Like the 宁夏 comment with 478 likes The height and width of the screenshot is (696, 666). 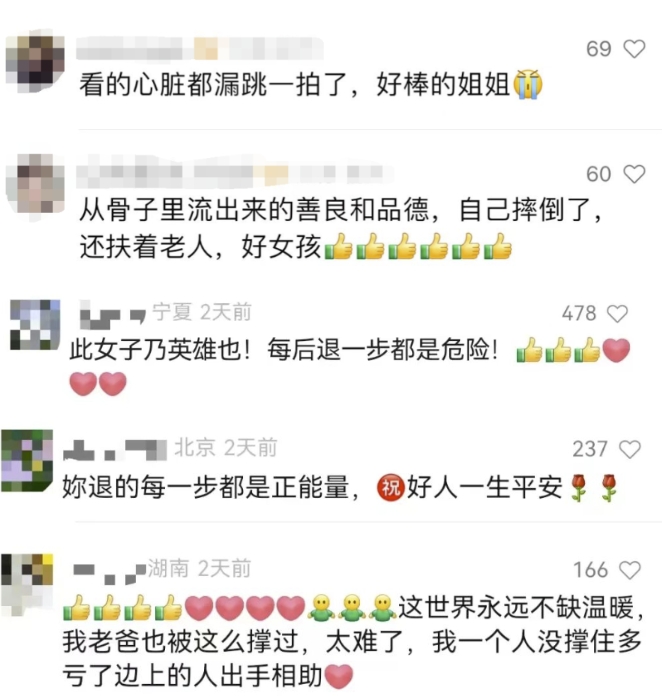[x=618, y=314]
